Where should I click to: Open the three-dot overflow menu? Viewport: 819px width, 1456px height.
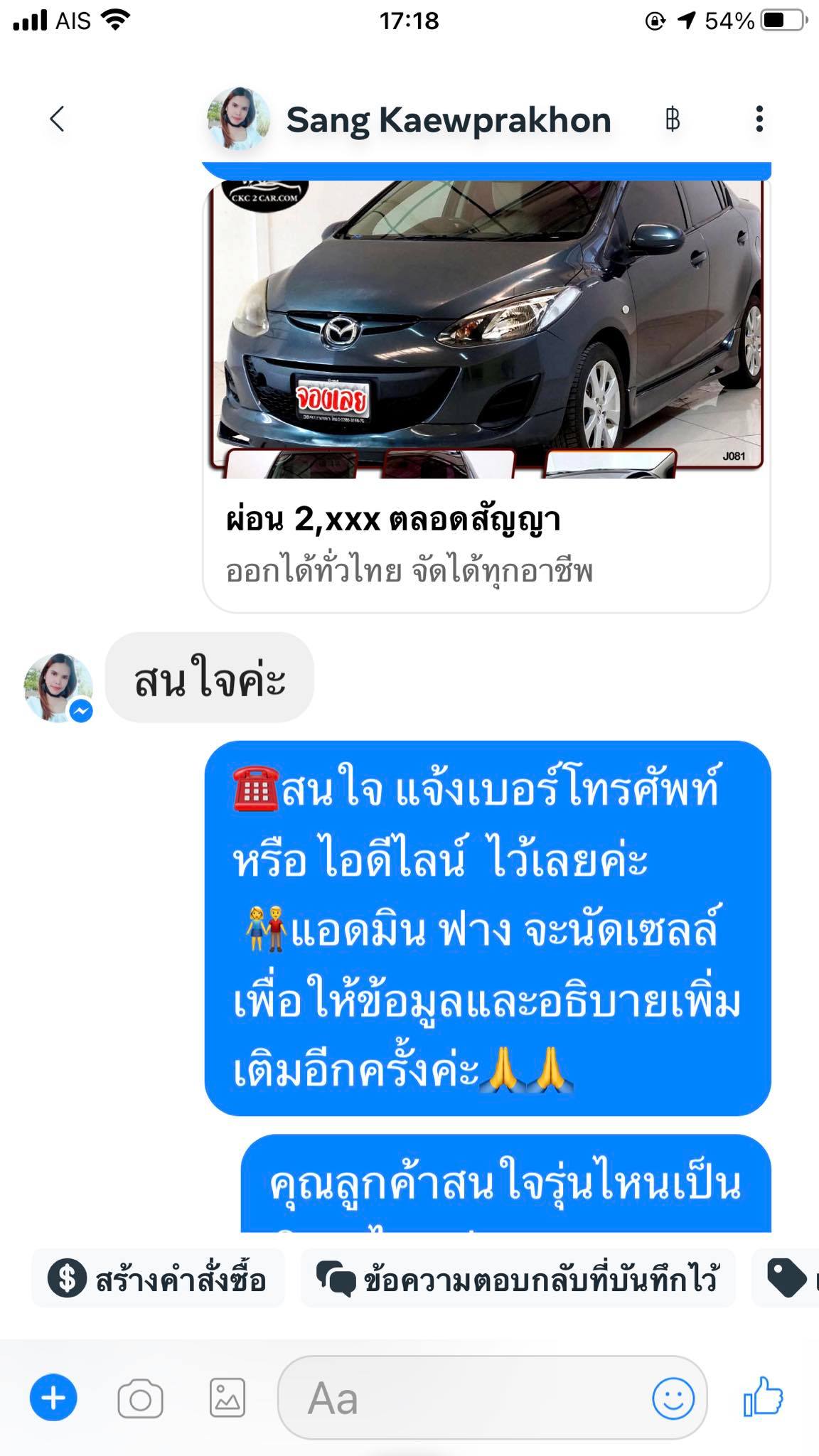pos(759,119)
